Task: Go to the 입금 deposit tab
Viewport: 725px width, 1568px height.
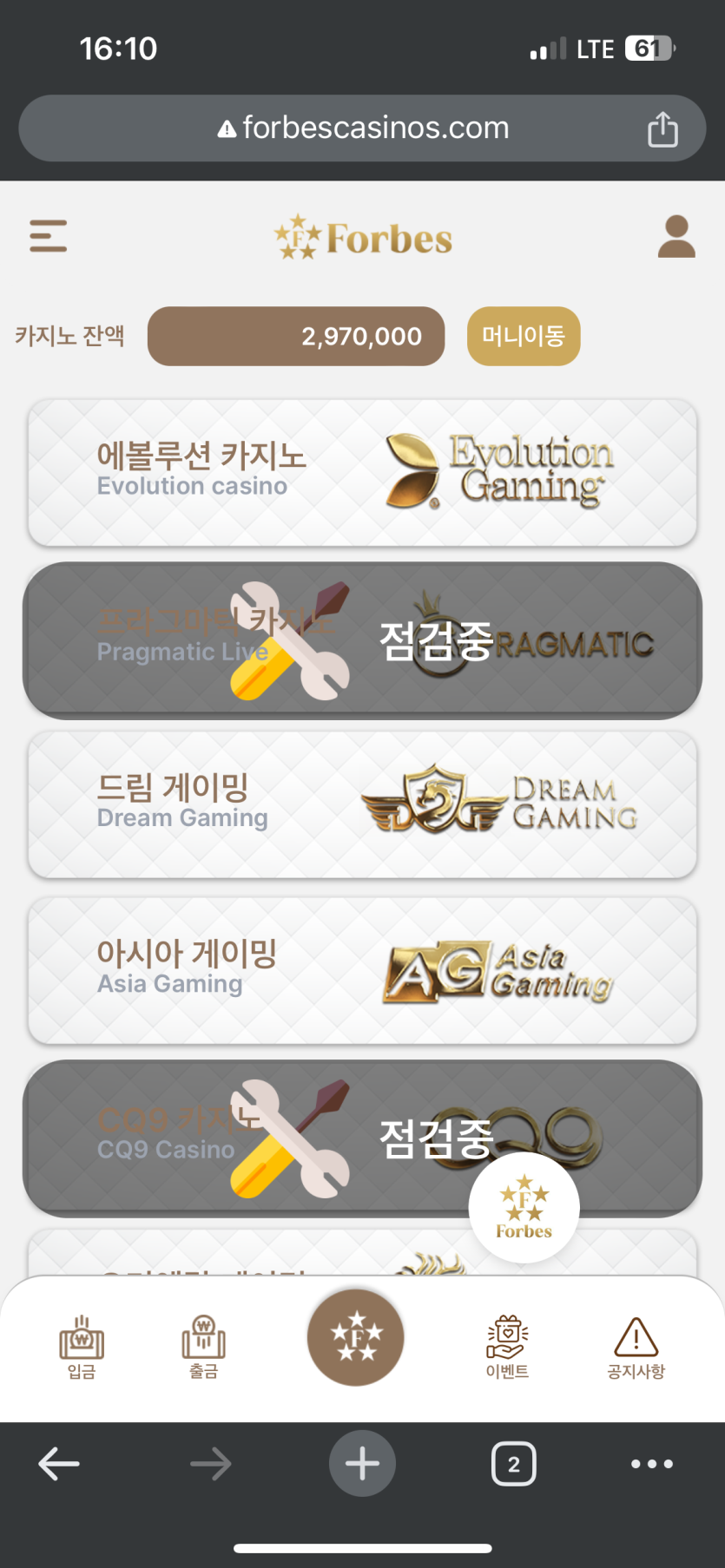Action: [x=82, y=1346]
